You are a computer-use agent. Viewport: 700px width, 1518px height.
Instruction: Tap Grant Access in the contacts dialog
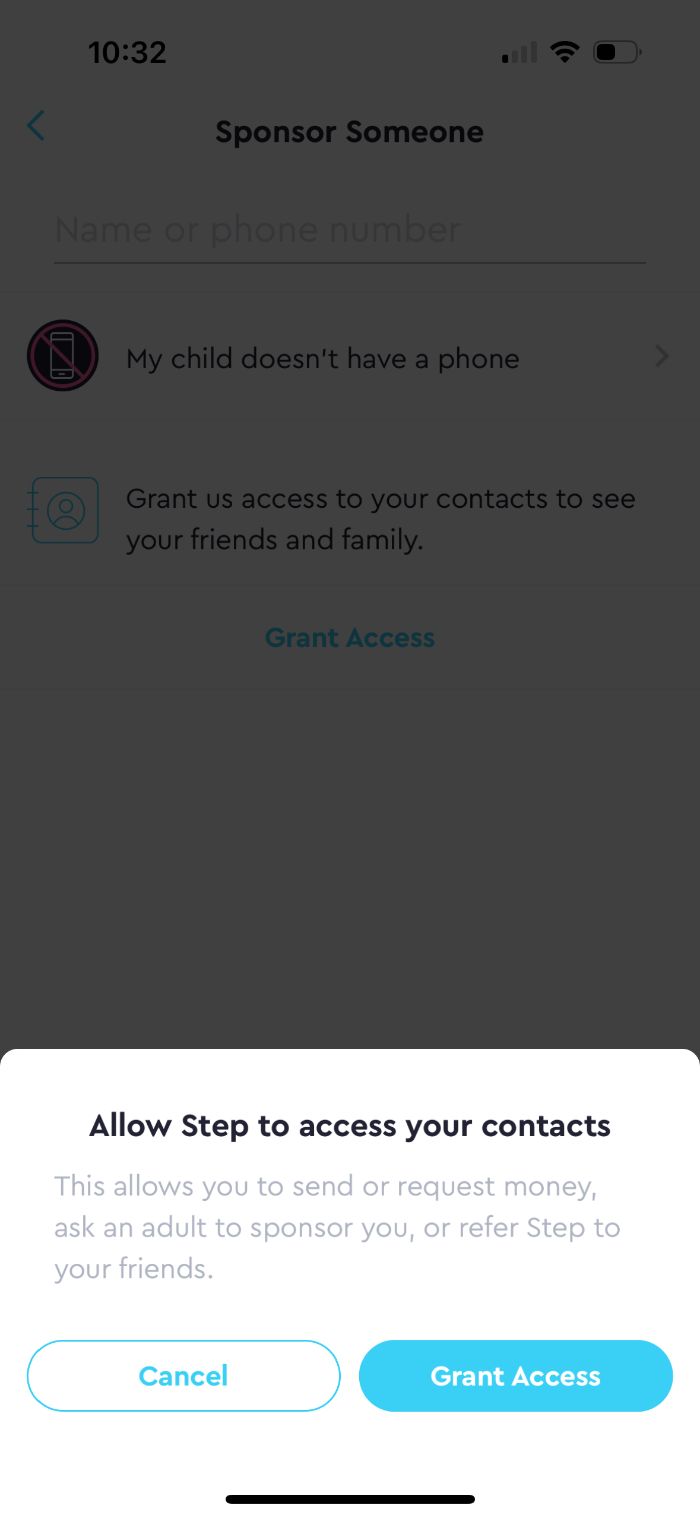515,1376
